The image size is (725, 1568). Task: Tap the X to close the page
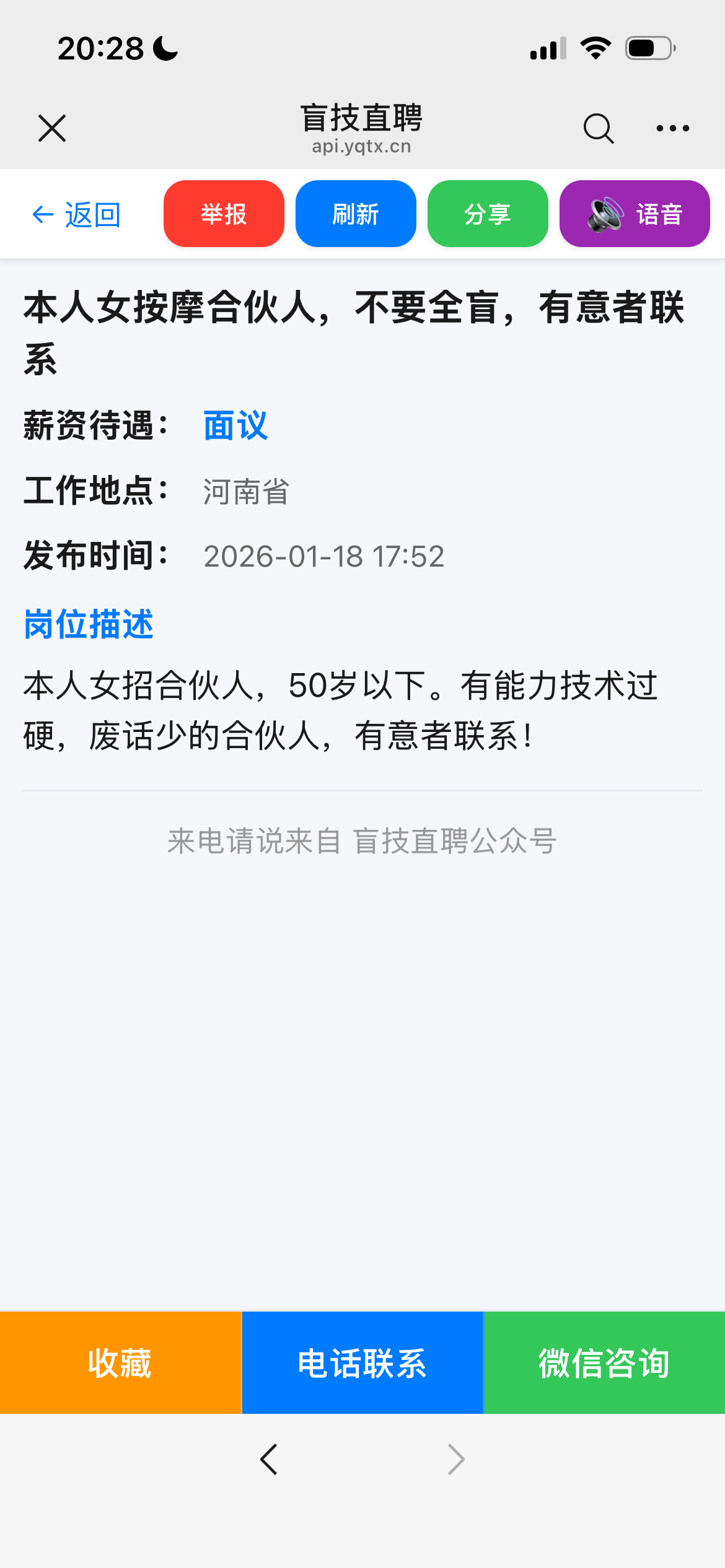click(52, 129)
